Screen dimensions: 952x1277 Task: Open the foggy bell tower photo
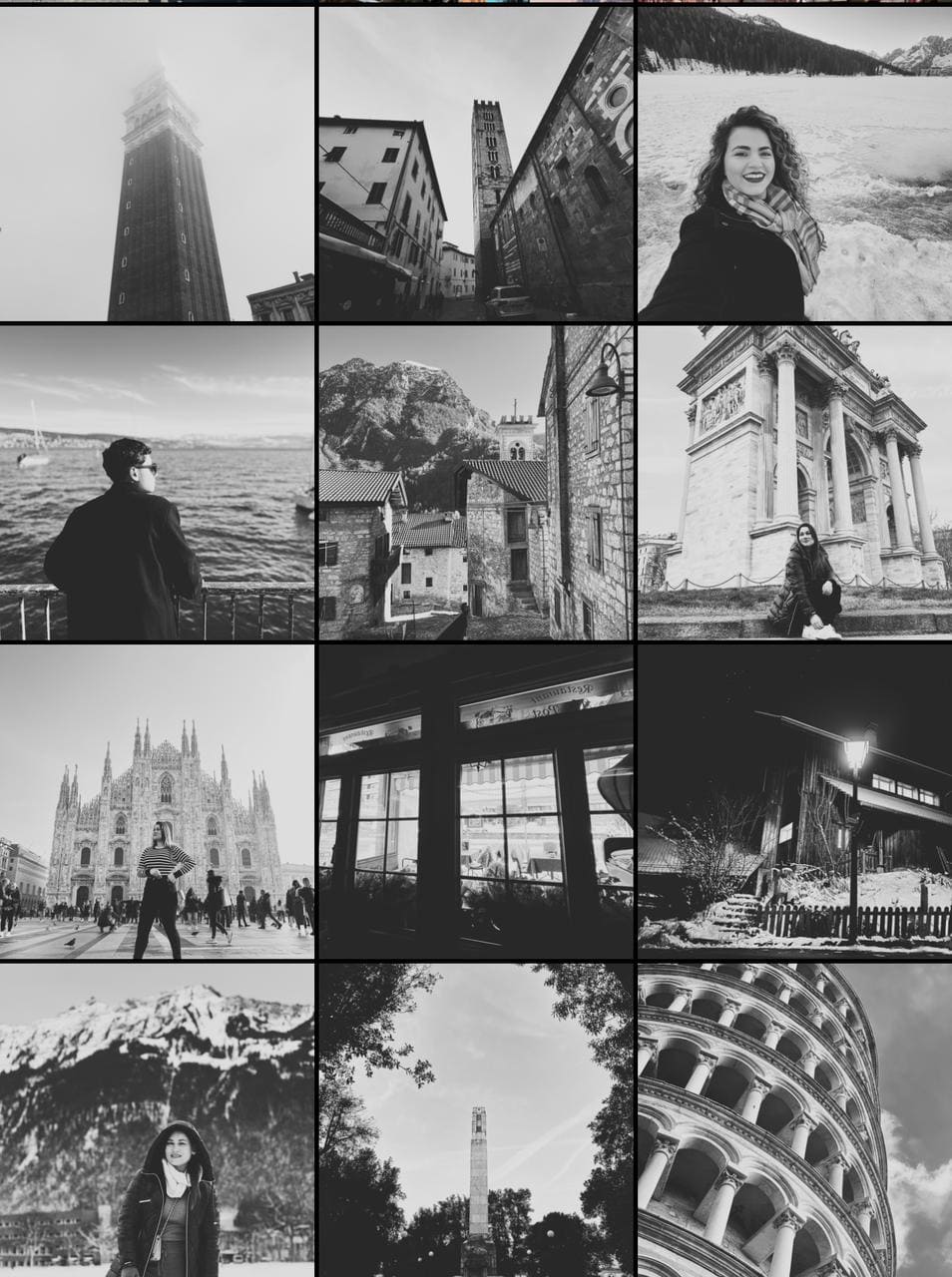coord(157,164)
